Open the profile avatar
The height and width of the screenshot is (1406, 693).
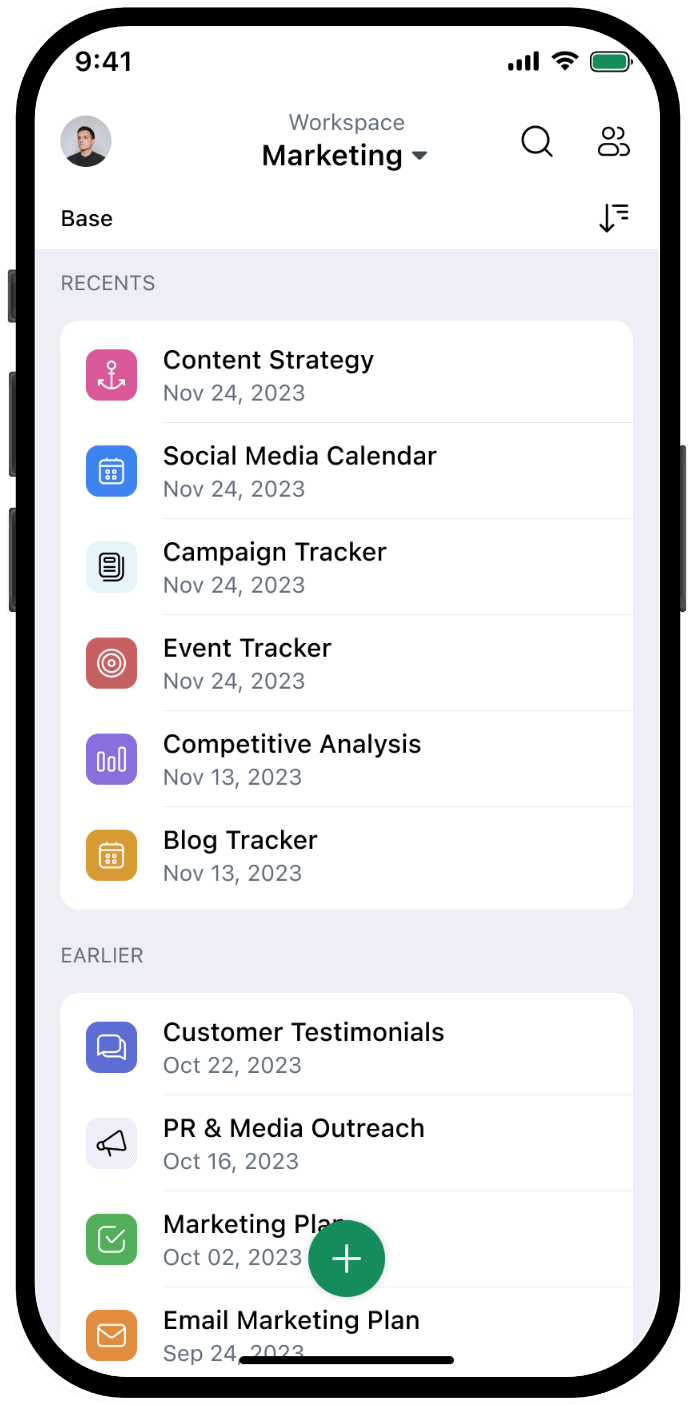tap(86, 141)
